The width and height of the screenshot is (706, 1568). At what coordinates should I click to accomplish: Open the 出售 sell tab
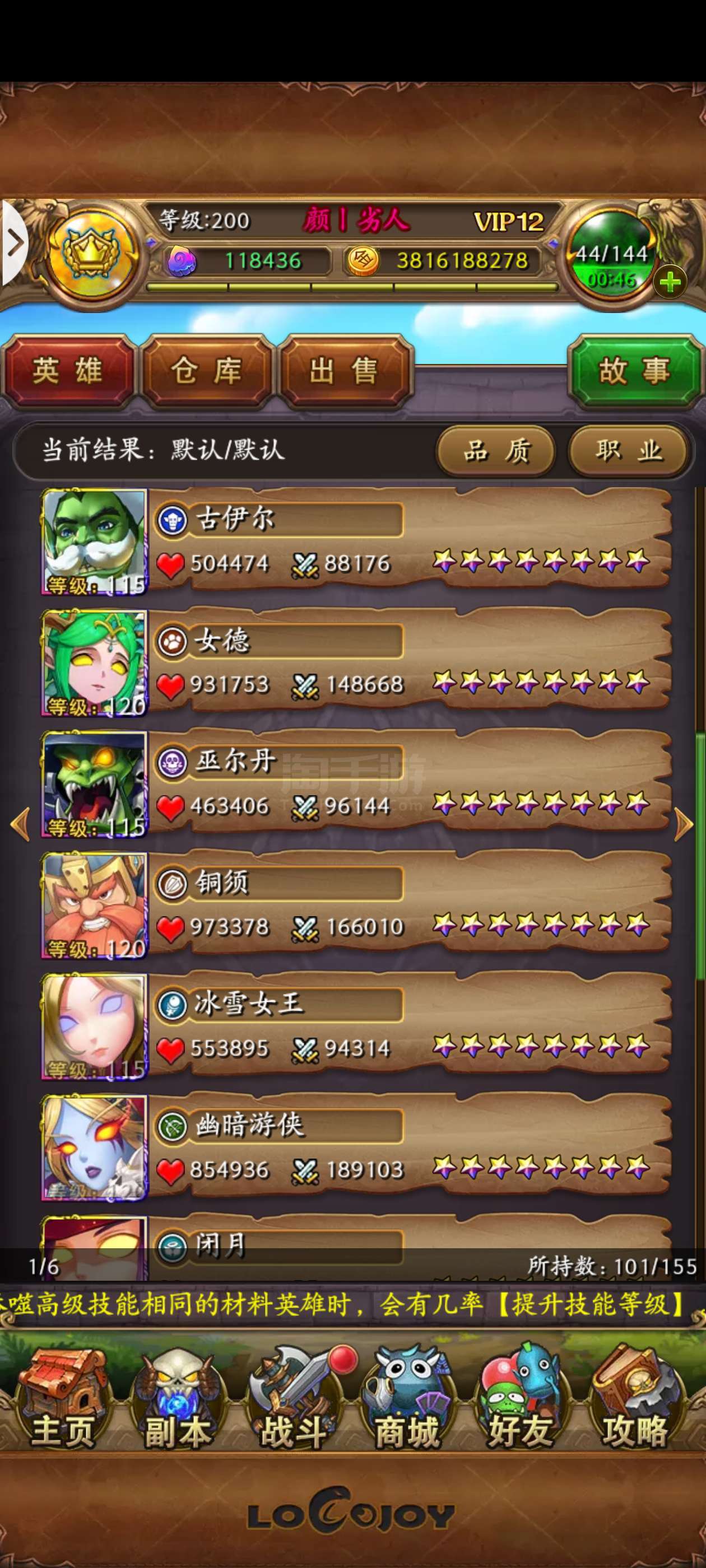(x=345, y=371)
